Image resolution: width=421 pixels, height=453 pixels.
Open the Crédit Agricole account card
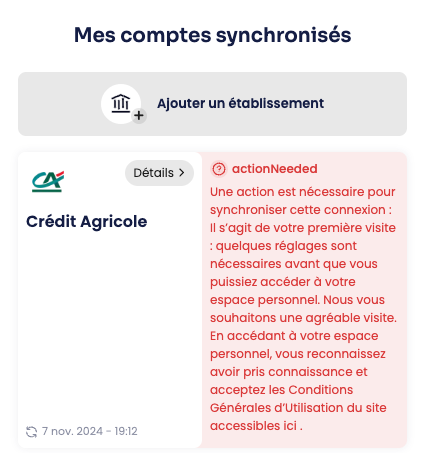point(110,300)
